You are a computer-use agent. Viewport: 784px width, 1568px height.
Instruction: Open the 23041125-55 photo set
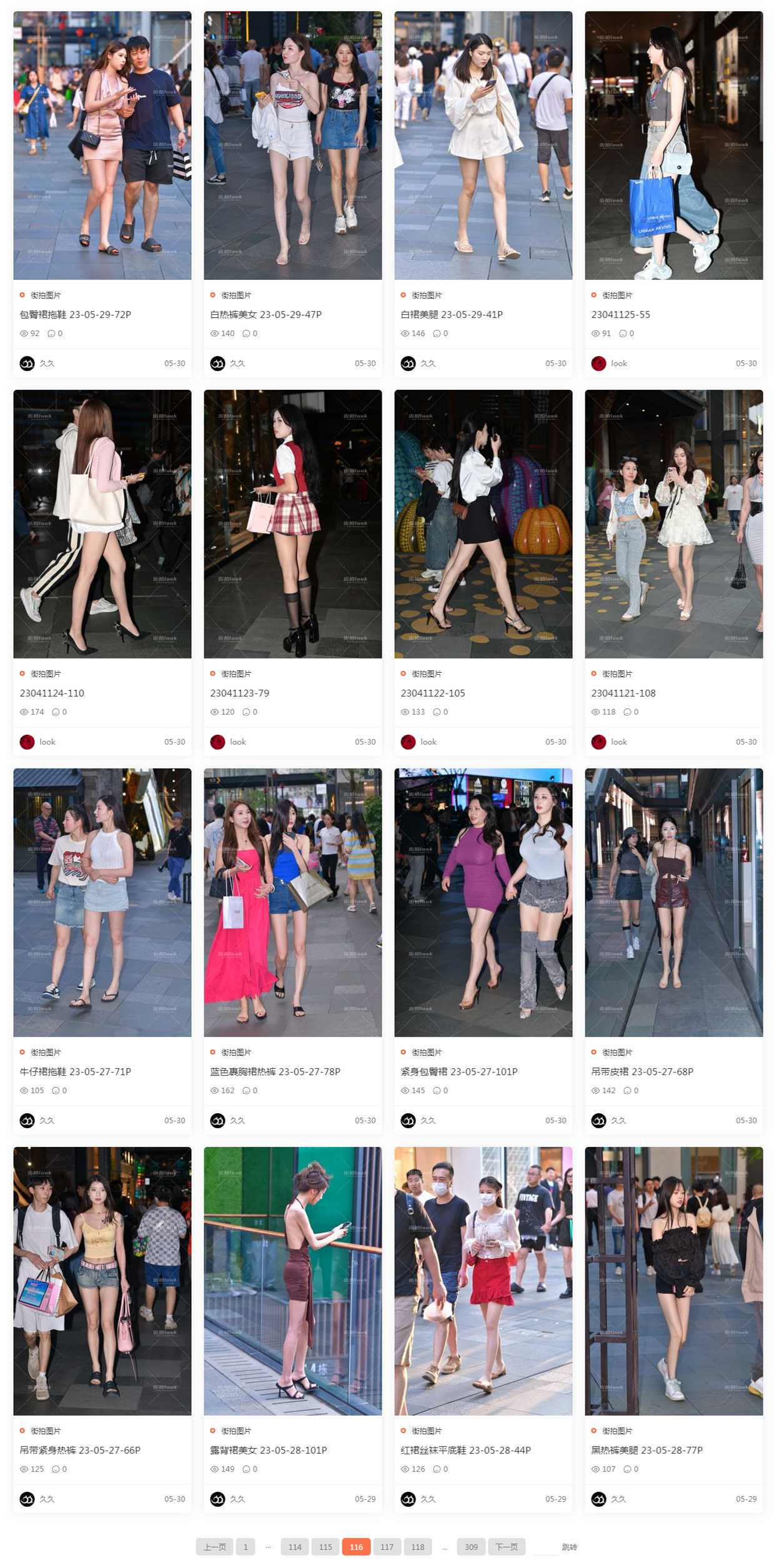pos(620,314)
